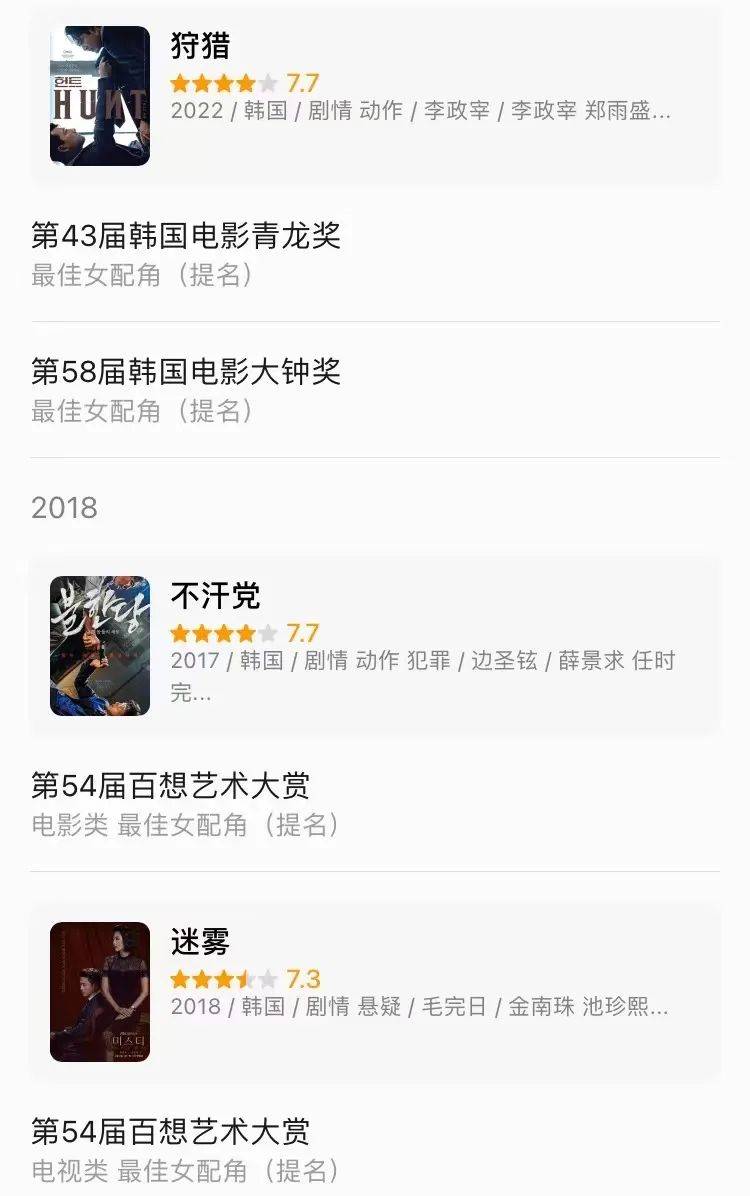Tap the 不汗党 poster thumbnail

[98, 645]
